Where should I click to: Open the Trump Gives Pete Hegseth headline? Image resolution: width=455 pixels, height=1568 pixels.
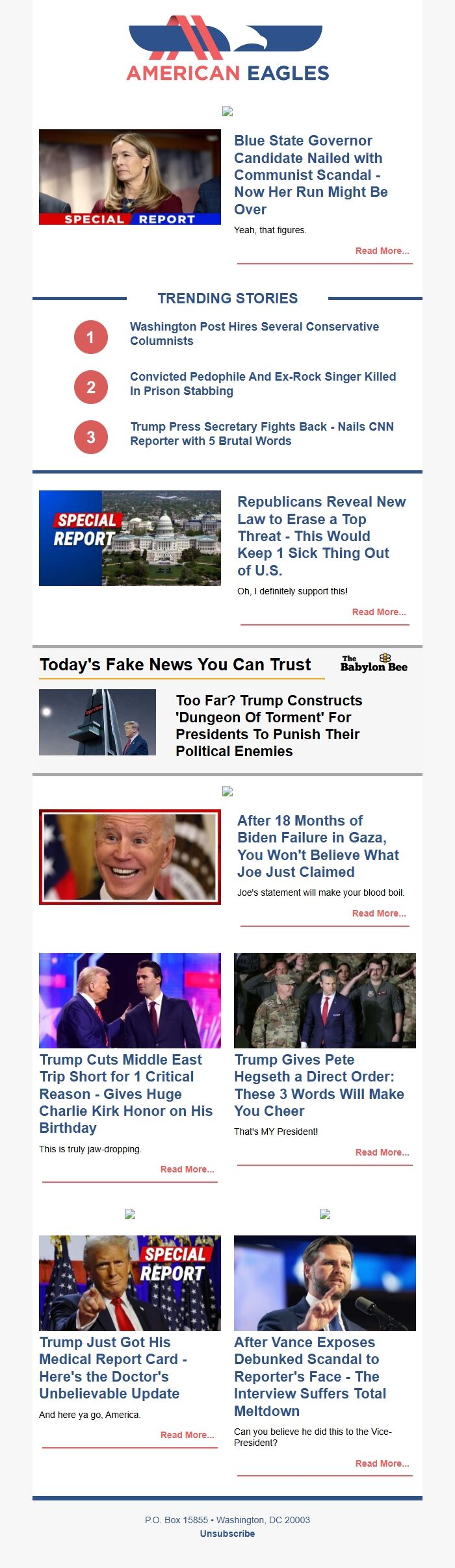coord(318,1085)
